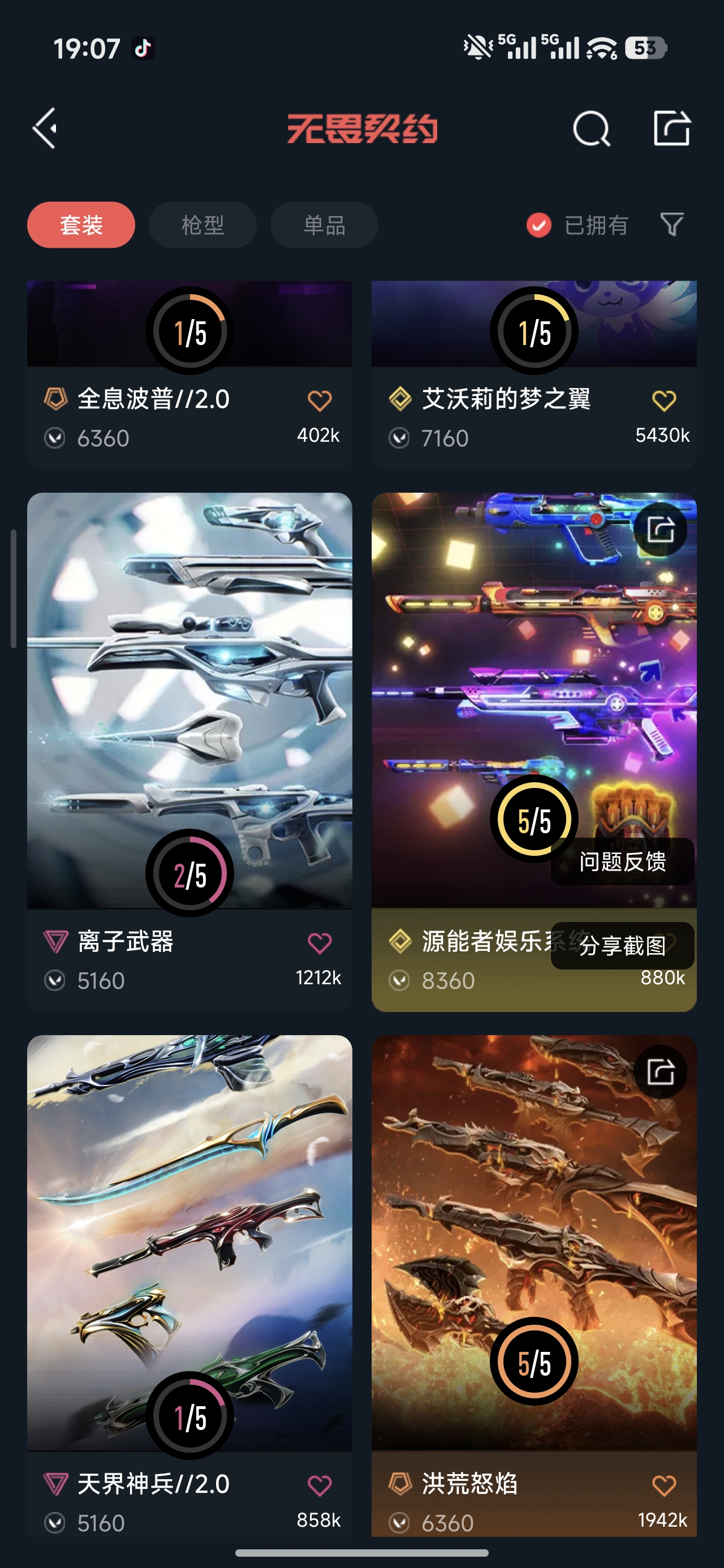Tap the share icon in the header
The image size is (724, 1568).
[x=671, y=128]
